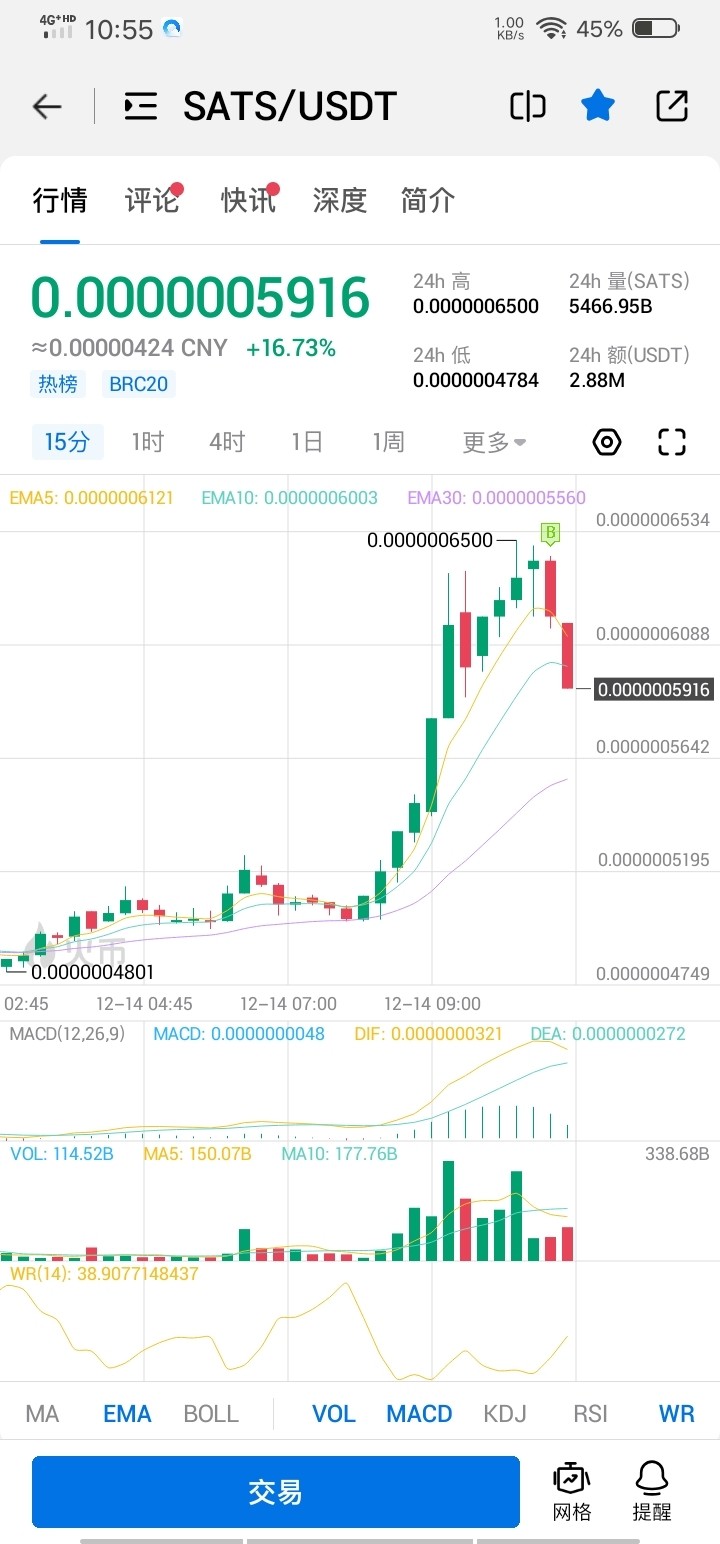Select the 1时 chart interval
720x1544 pixels.
tap(147, 442)
